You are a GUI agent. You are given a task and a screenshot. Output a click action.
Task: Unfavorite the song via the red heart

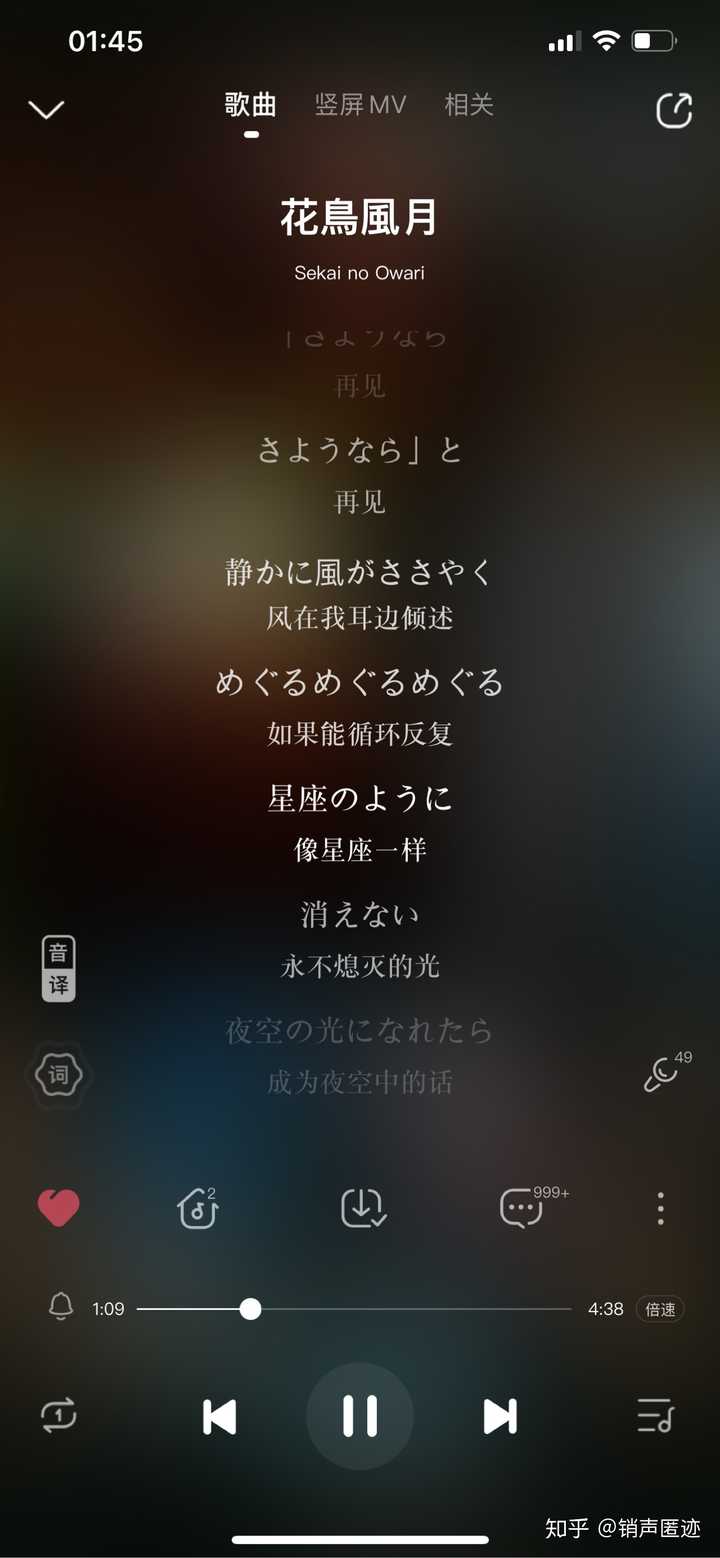(59, 1207)
